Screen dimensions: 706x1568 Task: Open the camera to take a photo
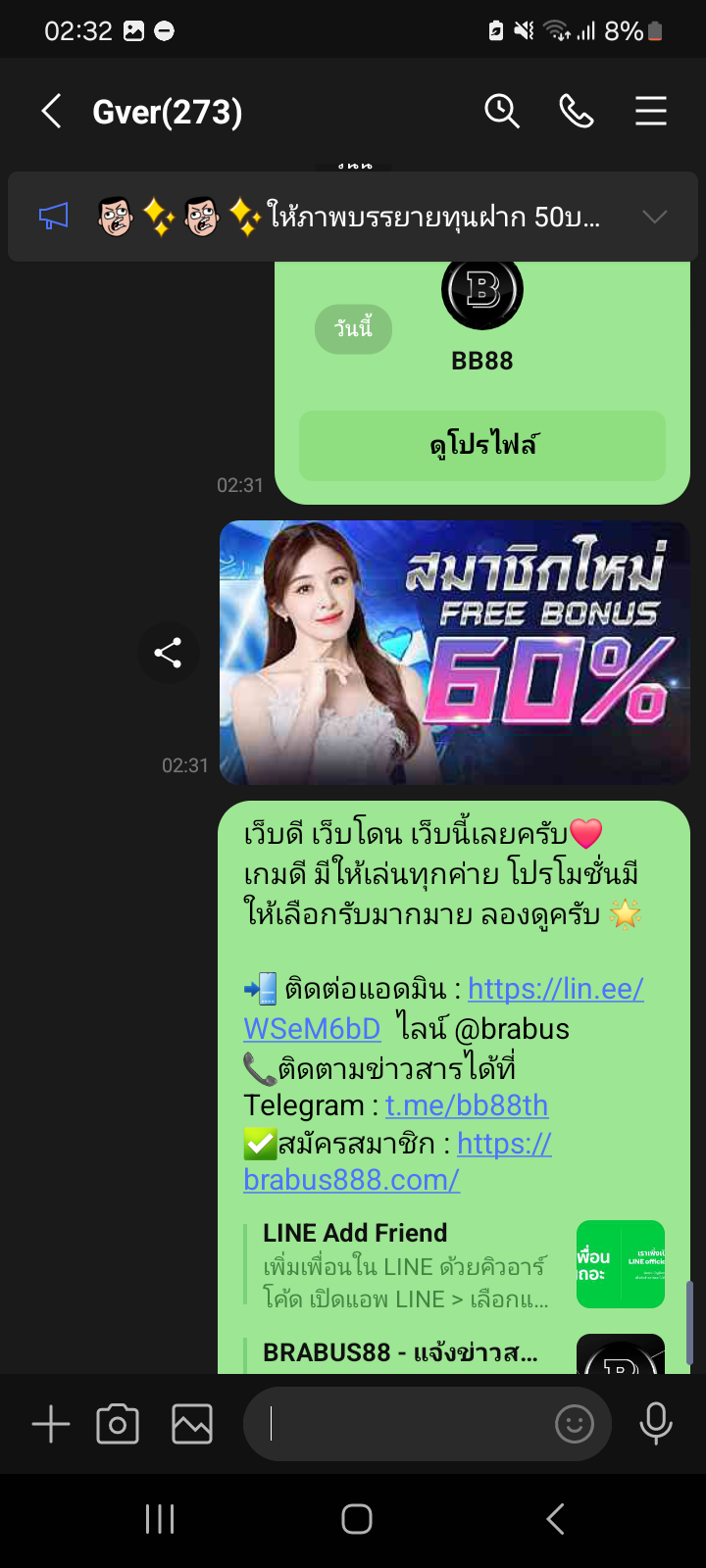[118, 1424]
